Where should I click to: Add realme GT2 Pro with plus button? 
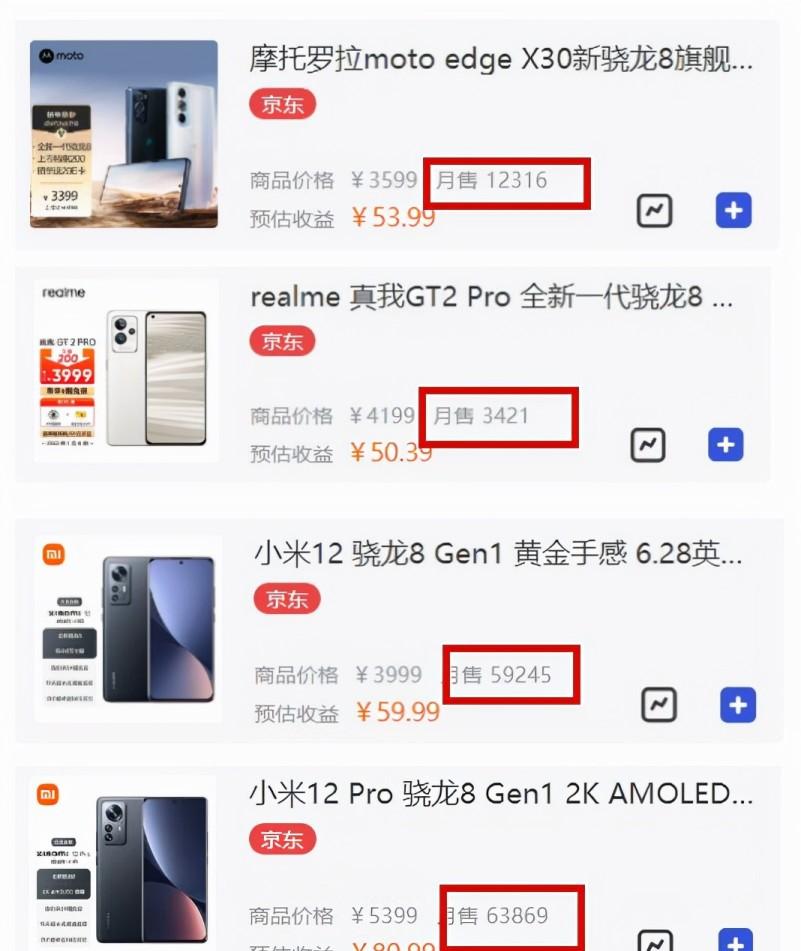(x=725, y=445)
